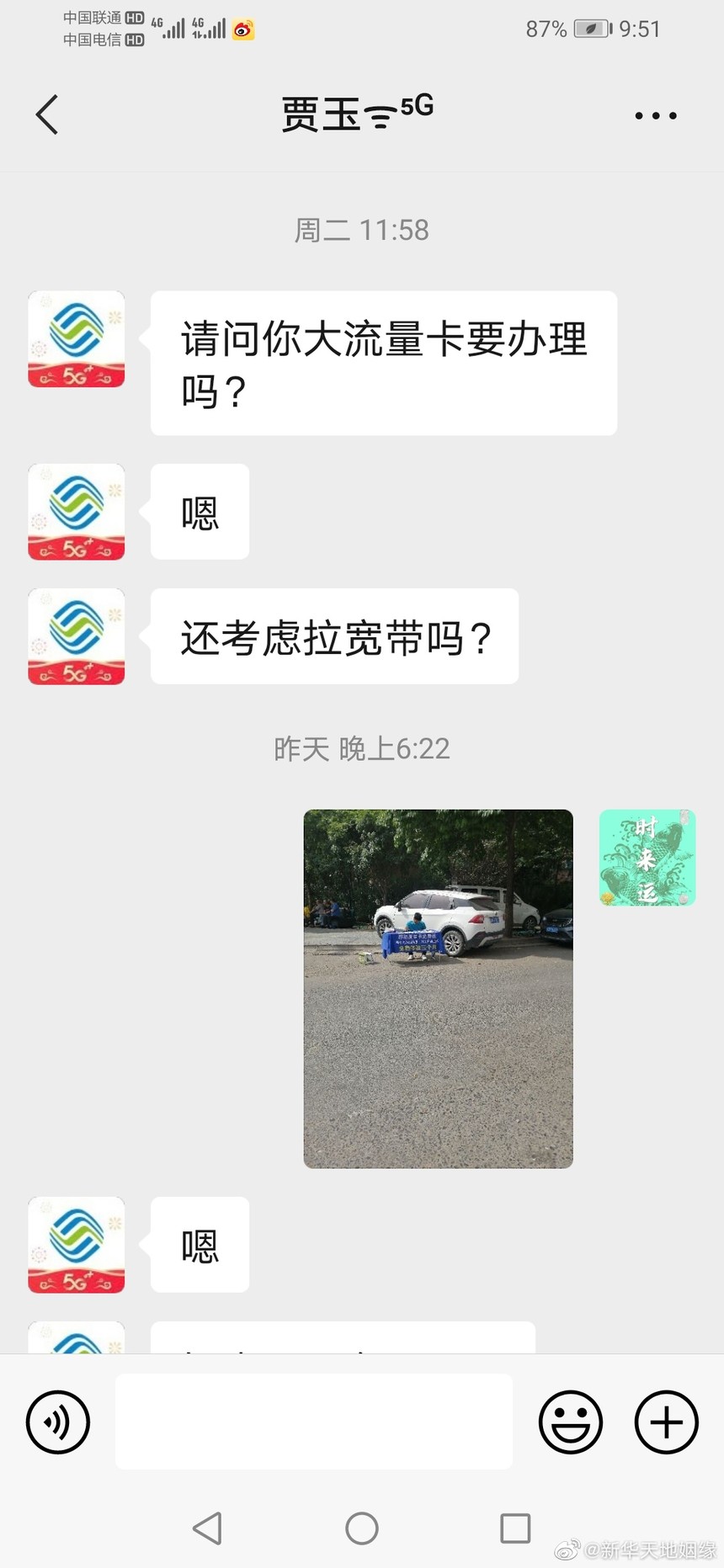
Task: Open the three-dot chat options menu
Action: pyautogui.click(x=655, y=115)
